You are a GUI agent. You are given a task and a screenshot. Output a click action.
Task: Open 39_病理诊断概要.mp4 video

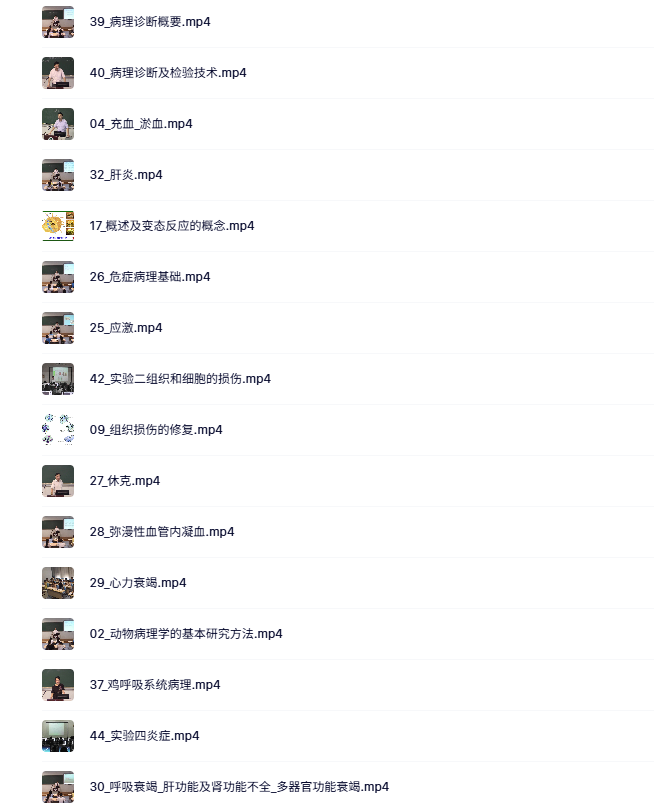point(150,22)
